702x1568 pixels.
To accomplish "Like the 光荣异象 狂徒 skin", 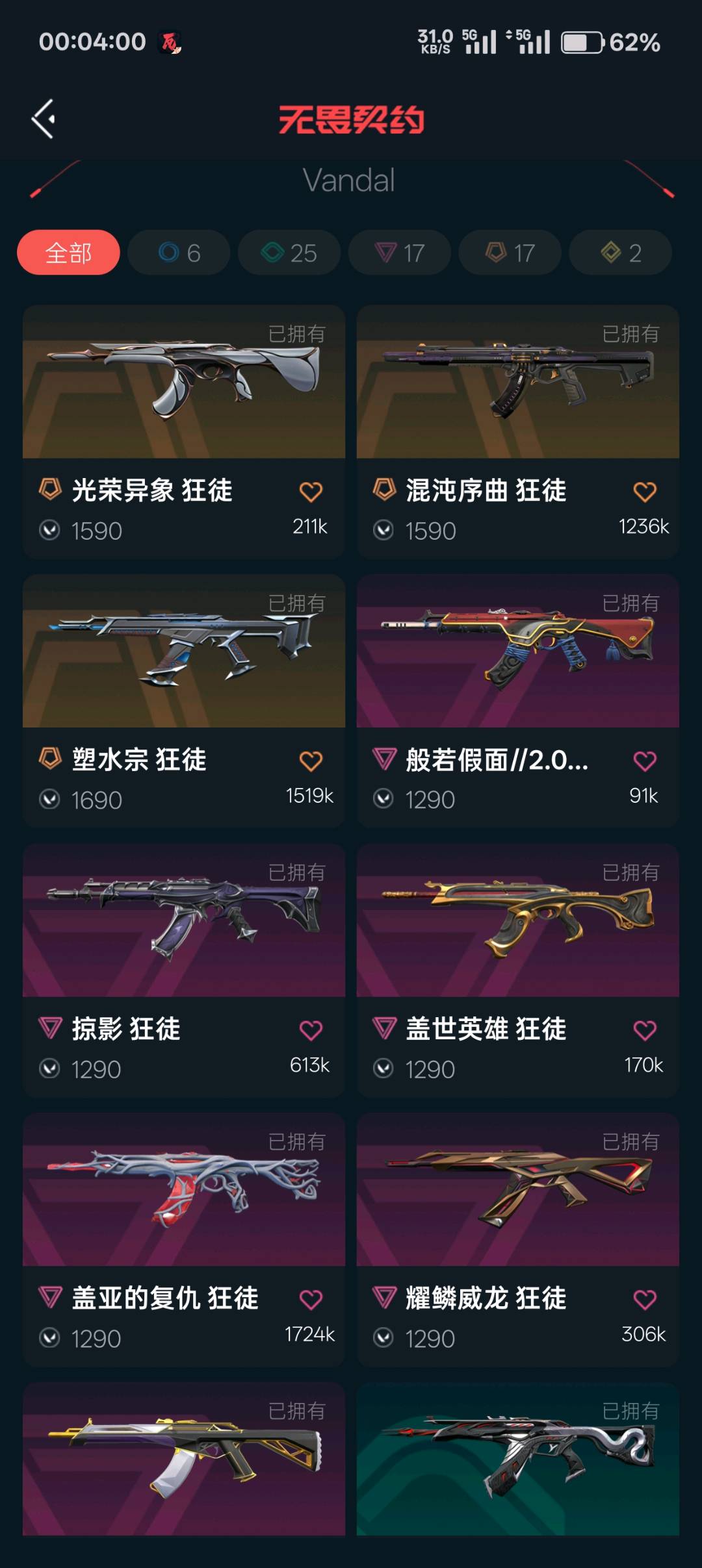I will pyautogui.click(x=311, y=492).
